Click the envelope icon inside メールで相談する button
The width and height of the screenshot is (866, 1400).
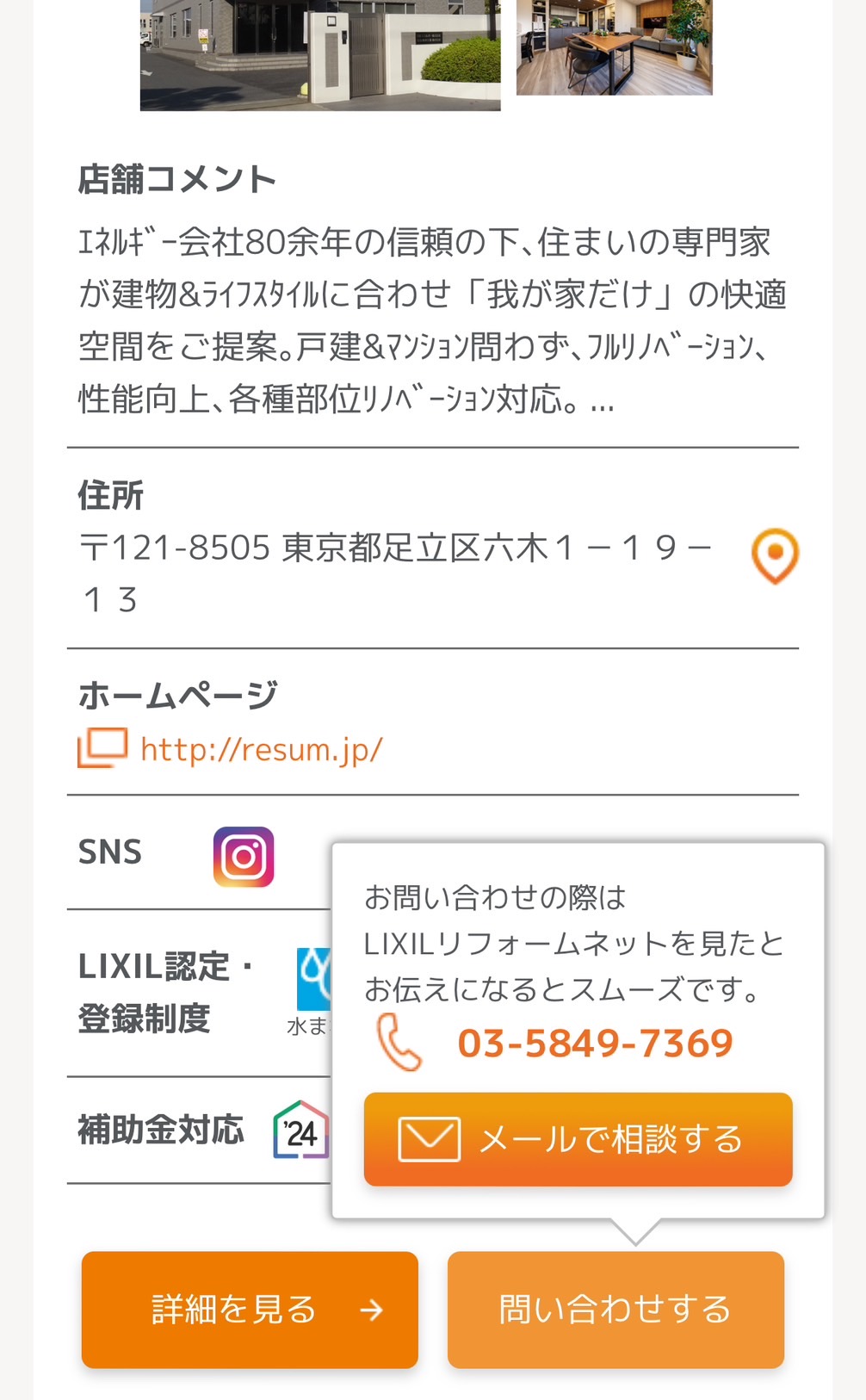[x=432, y=1139]
